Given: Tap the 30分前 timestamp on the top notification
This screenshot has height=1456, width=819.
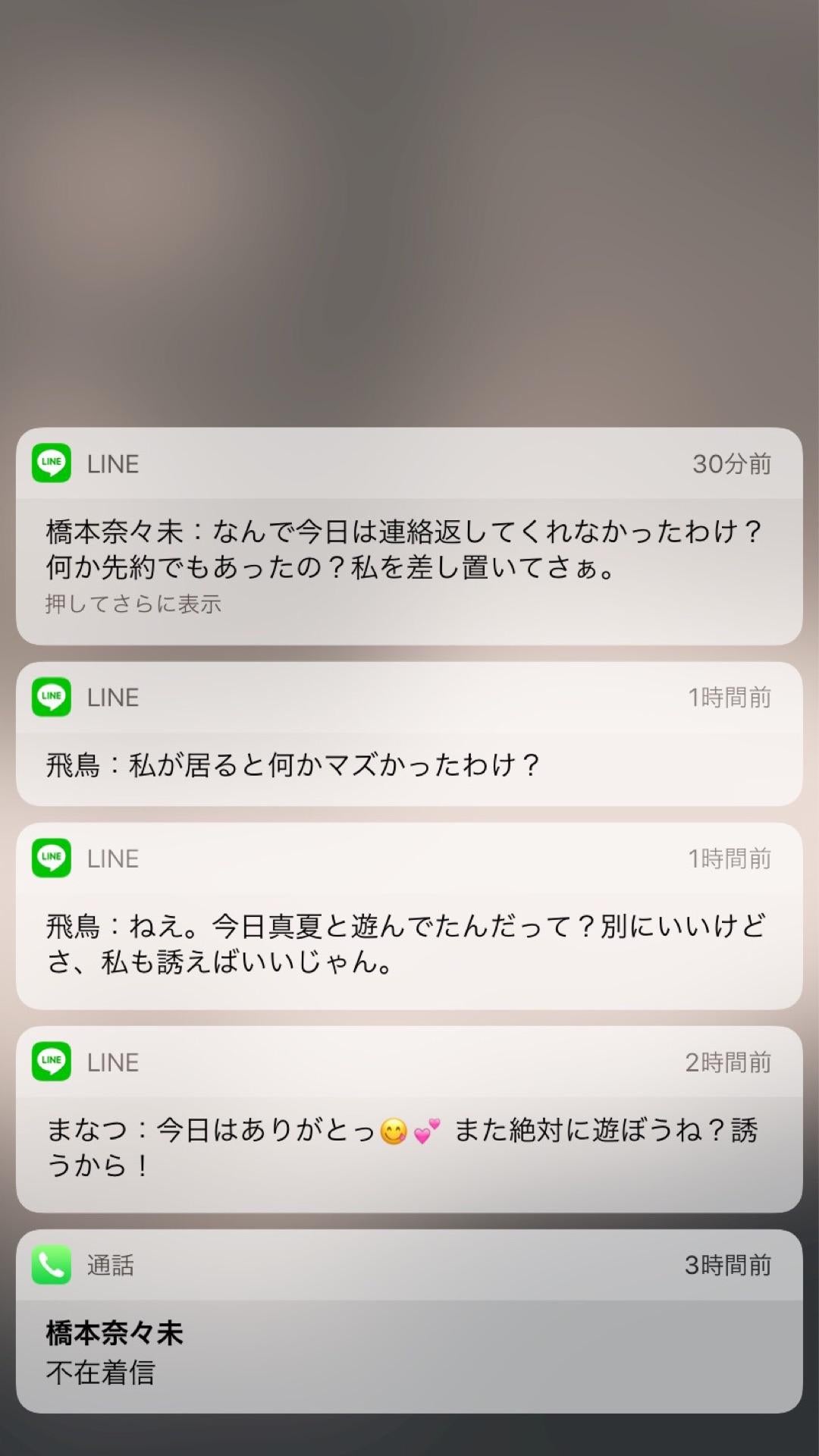Looking at the screenshot, I should click(730, 463).
